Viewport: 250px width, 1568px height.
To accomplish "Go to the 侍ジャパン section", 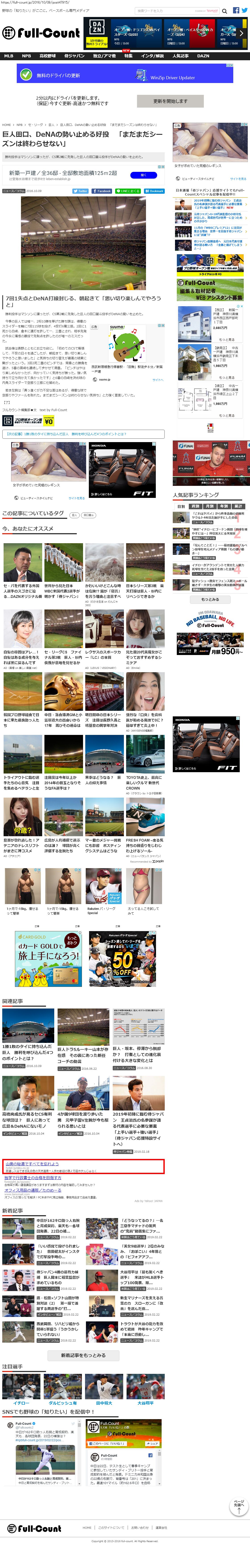I will [74, 56].
